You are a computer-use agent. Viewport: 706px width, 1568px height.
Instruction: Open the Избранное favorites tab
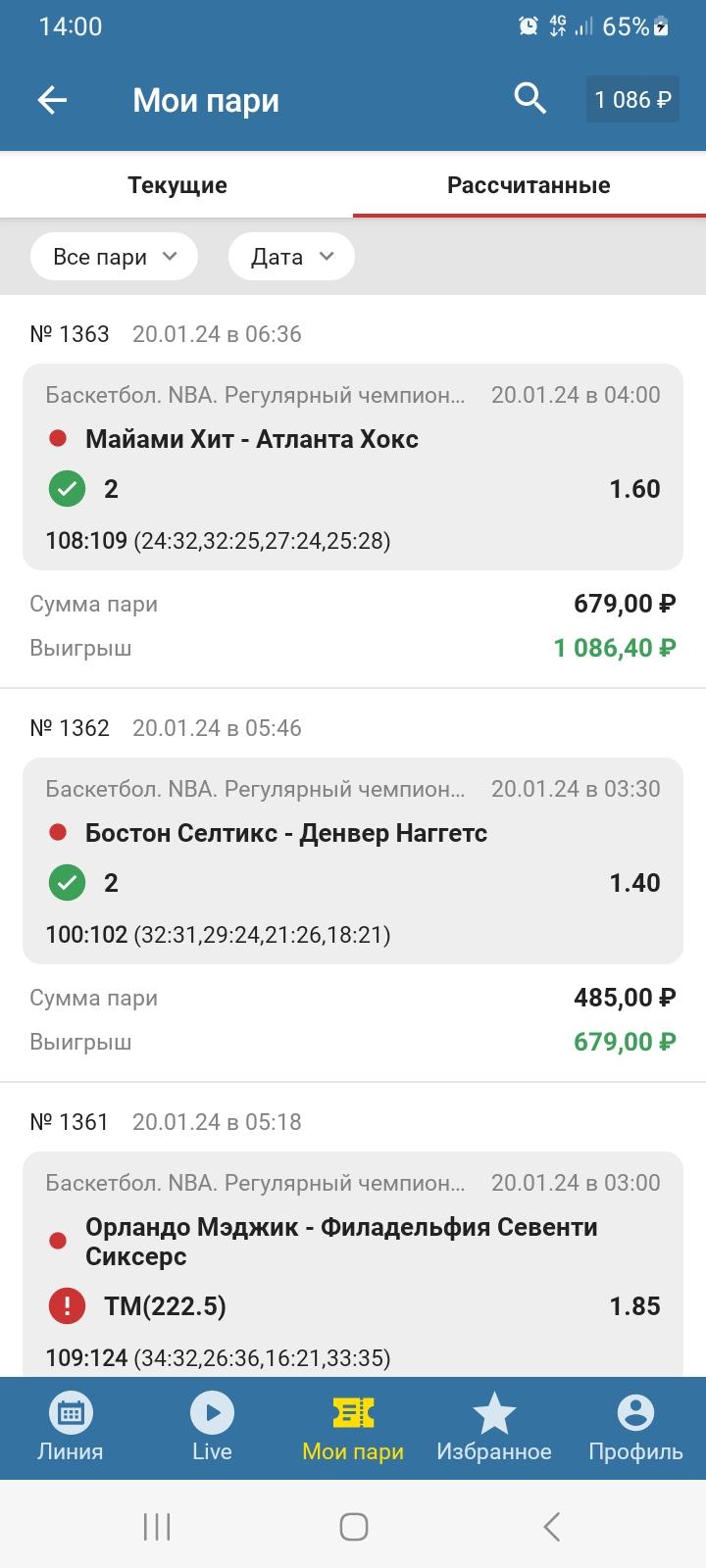494,1428
